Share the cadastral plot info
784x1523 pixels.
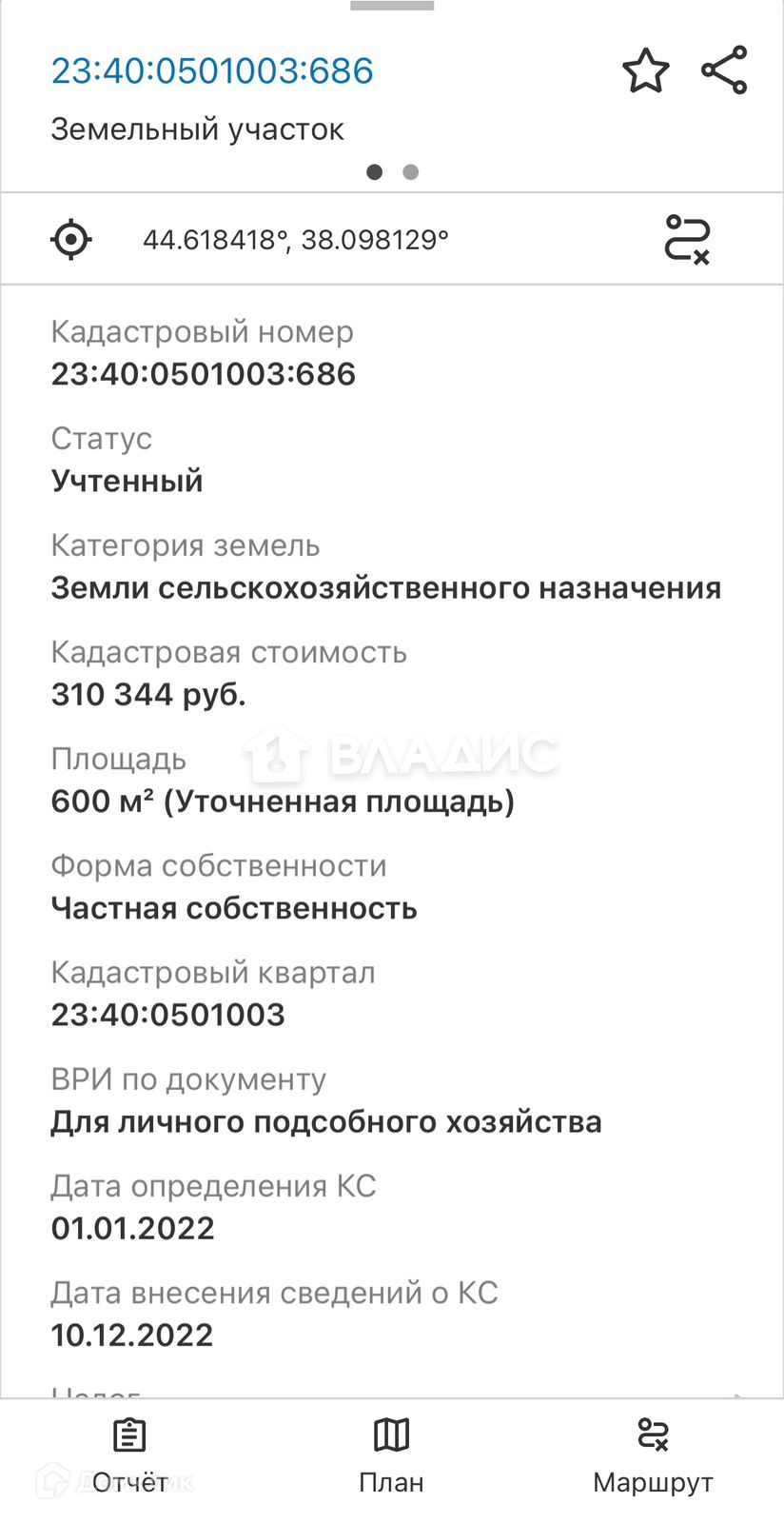(x=724, y=70)
